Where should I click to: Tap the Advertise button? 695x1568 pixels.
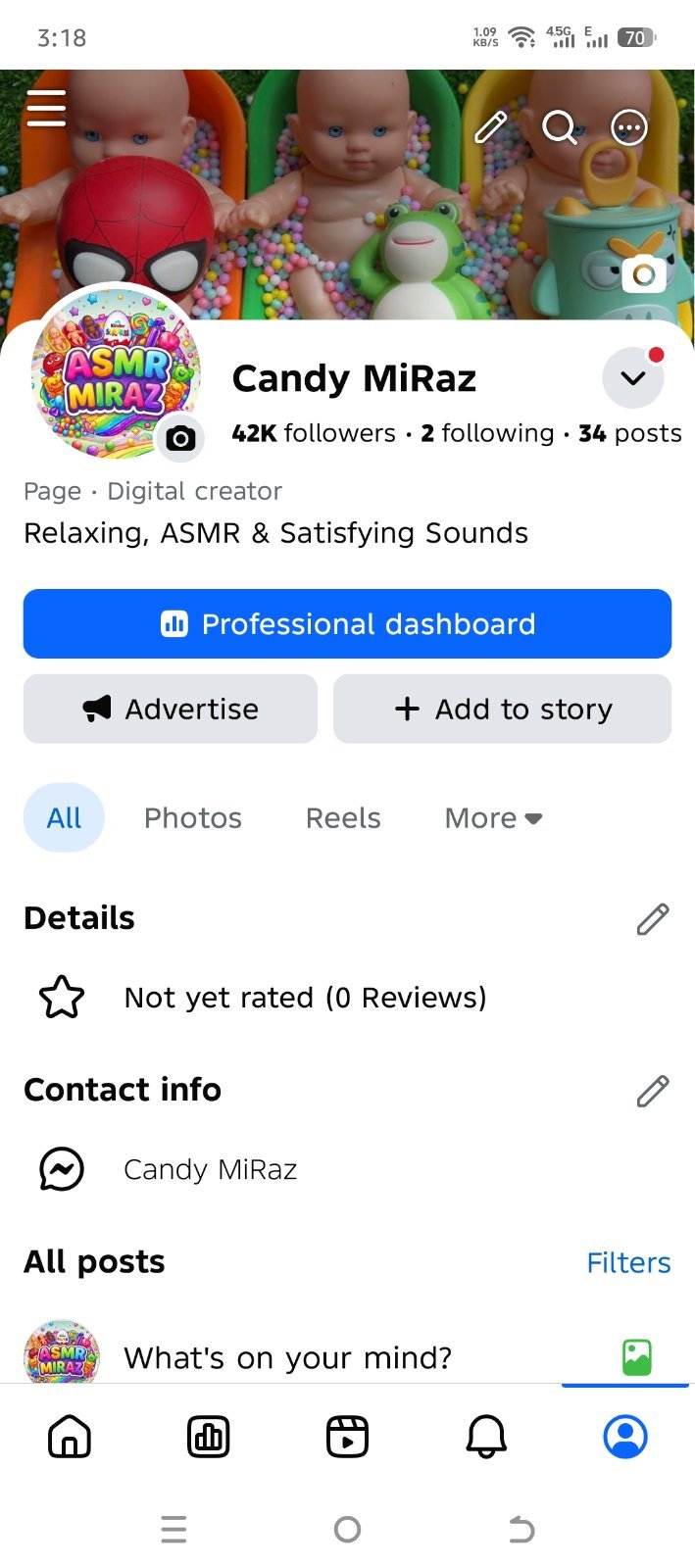(x=171, y=709)
